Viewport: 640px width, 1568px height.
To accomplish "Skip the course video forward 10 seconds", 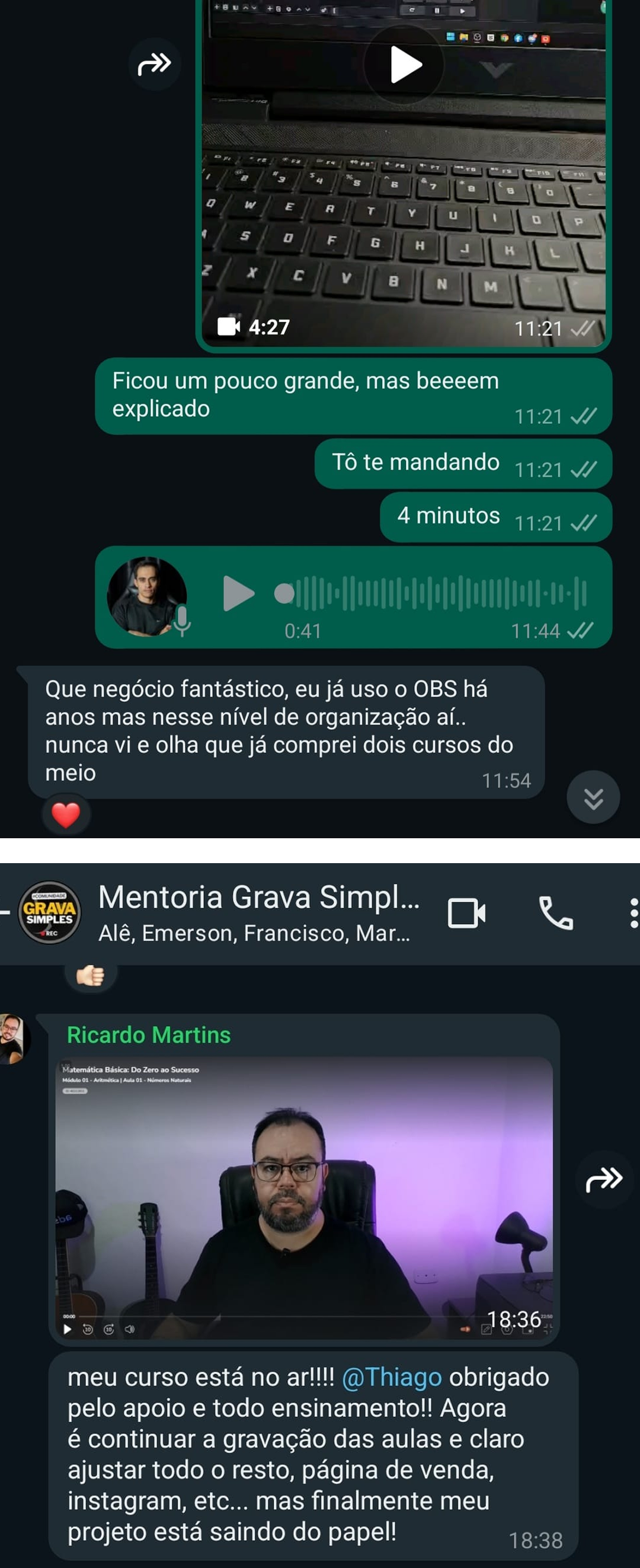I will 108,1332.
